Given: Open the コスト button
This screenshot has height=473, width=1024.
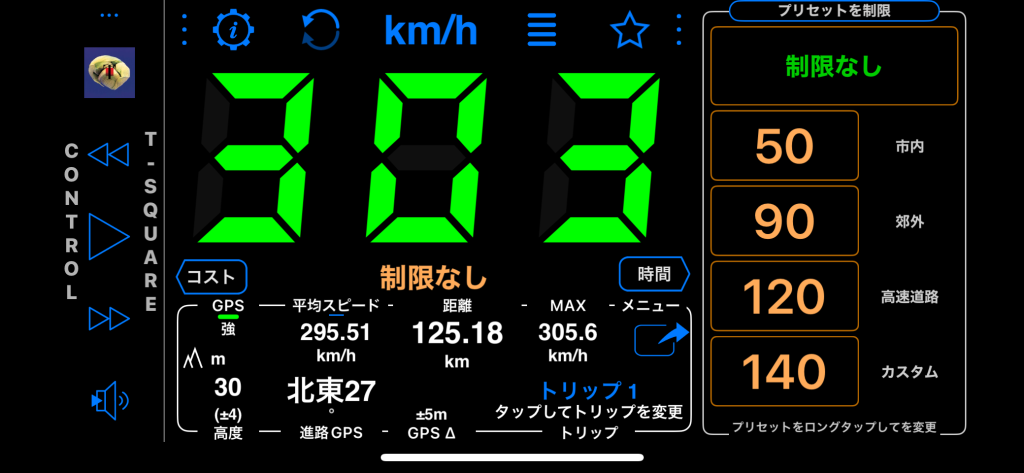Looking at the screenshot, I should click(x=211, y=276).
